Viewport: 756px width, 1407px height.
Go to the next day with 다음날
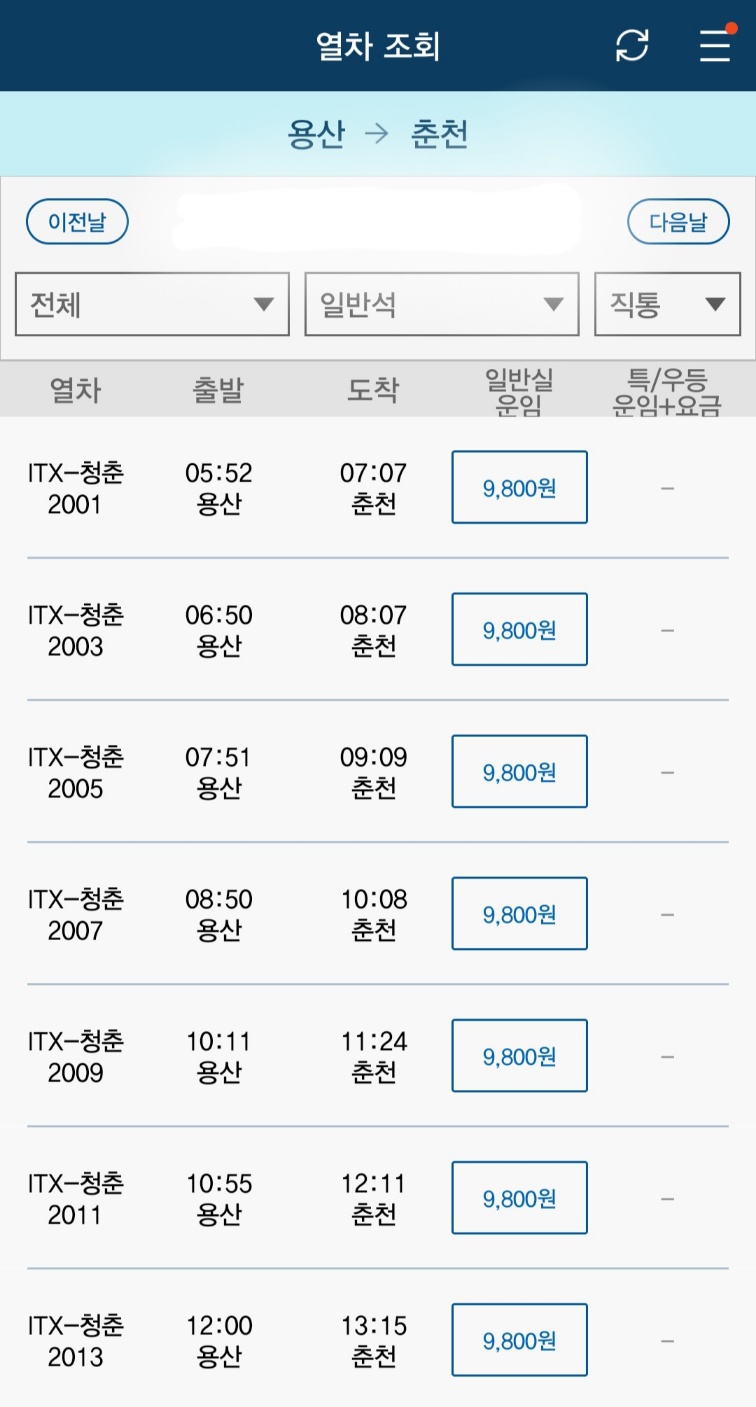[678, 221]
